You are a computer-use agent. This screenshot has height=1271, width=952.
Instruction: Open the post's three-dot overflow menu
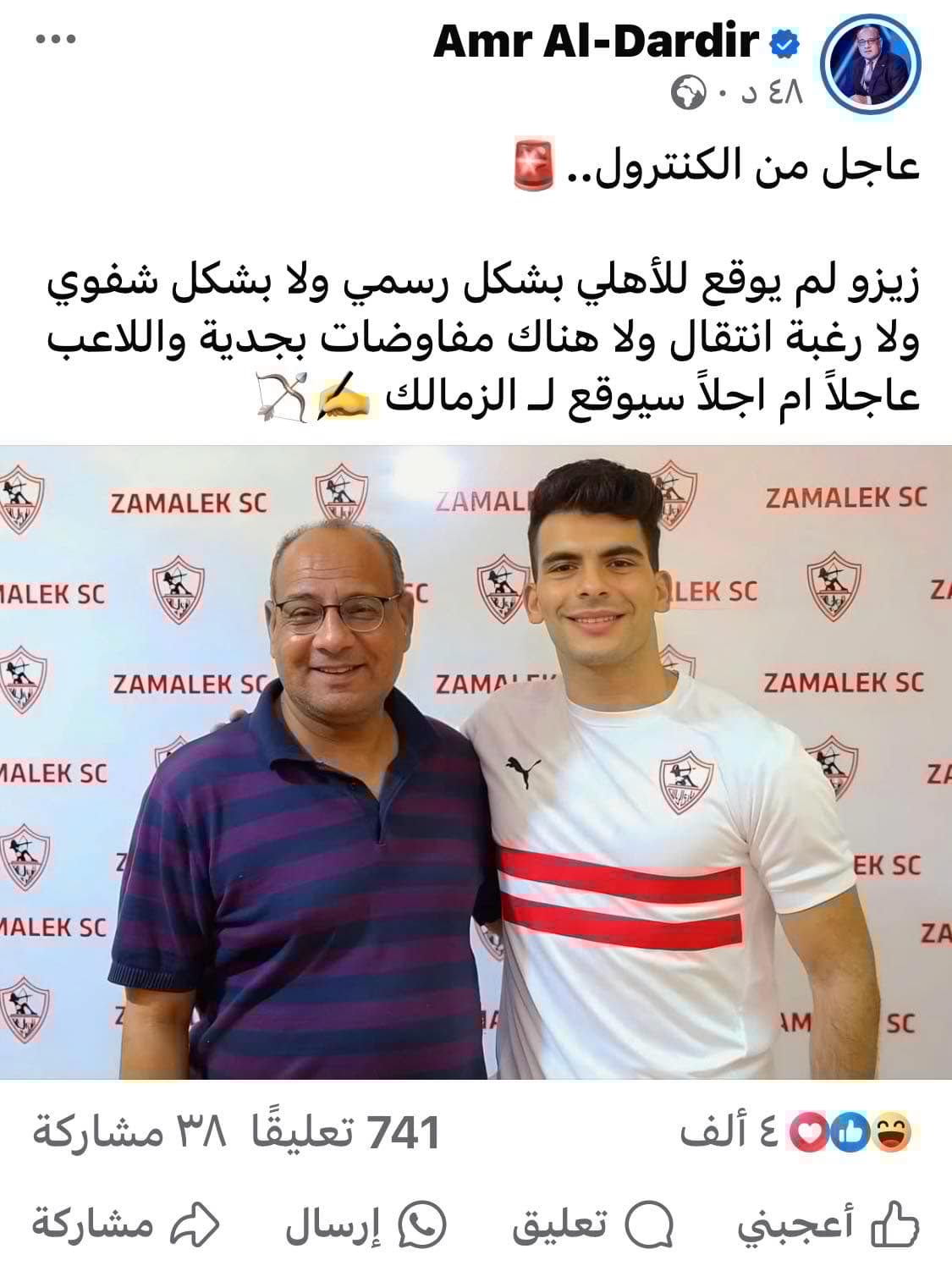pyautogui.click(x=56, y=40)
